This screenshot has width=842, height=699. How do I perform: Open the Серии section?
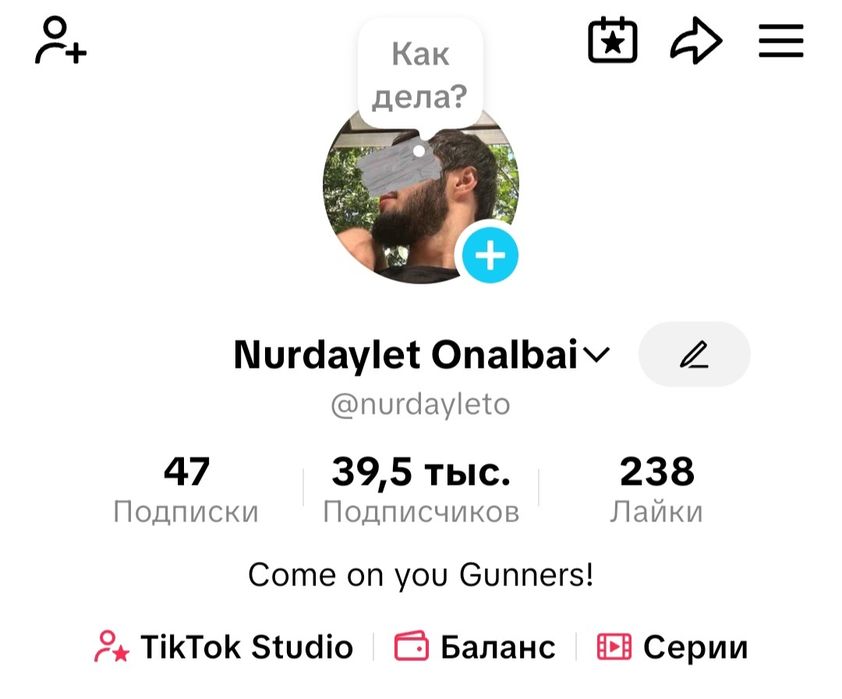672,647
